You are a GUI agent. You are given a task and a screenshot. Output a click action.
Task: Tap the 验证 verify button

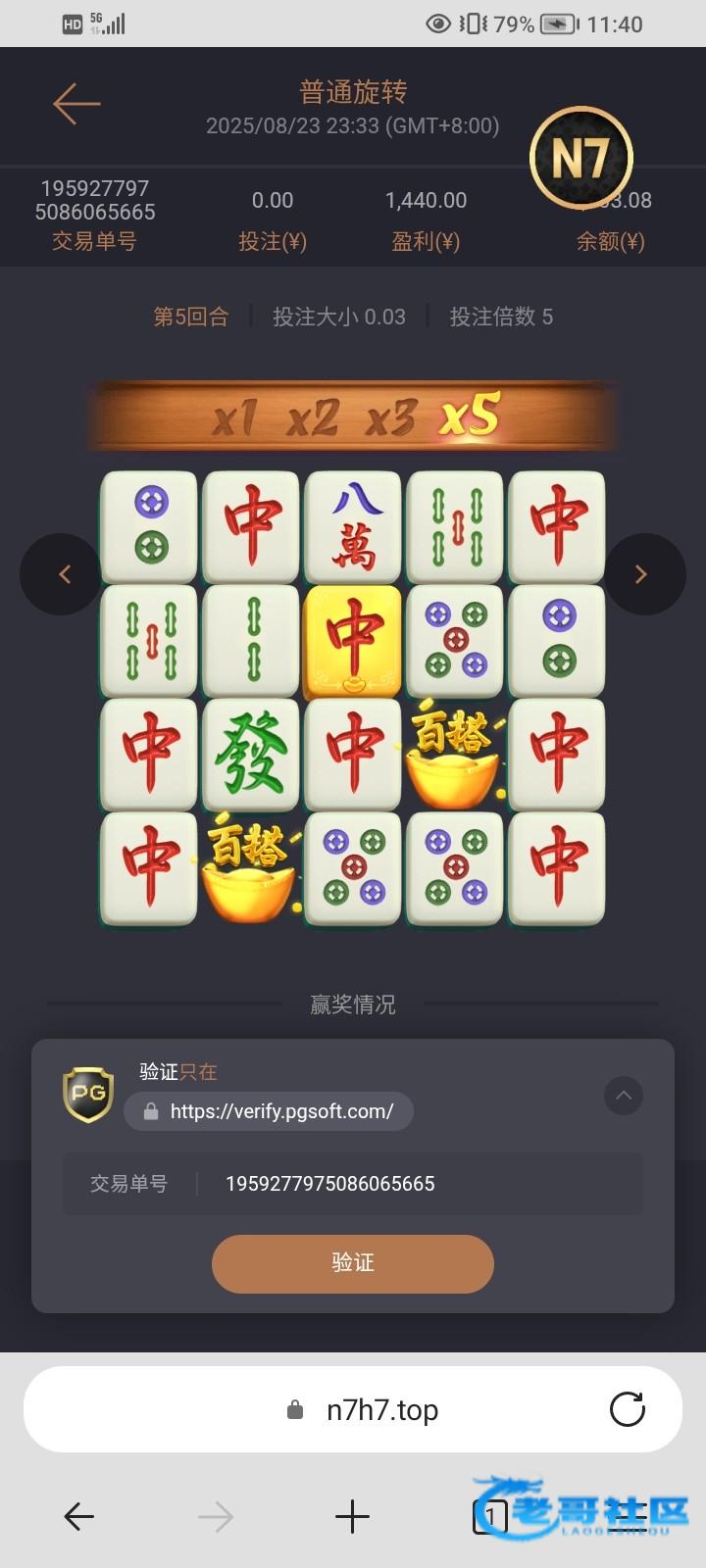353,1263
